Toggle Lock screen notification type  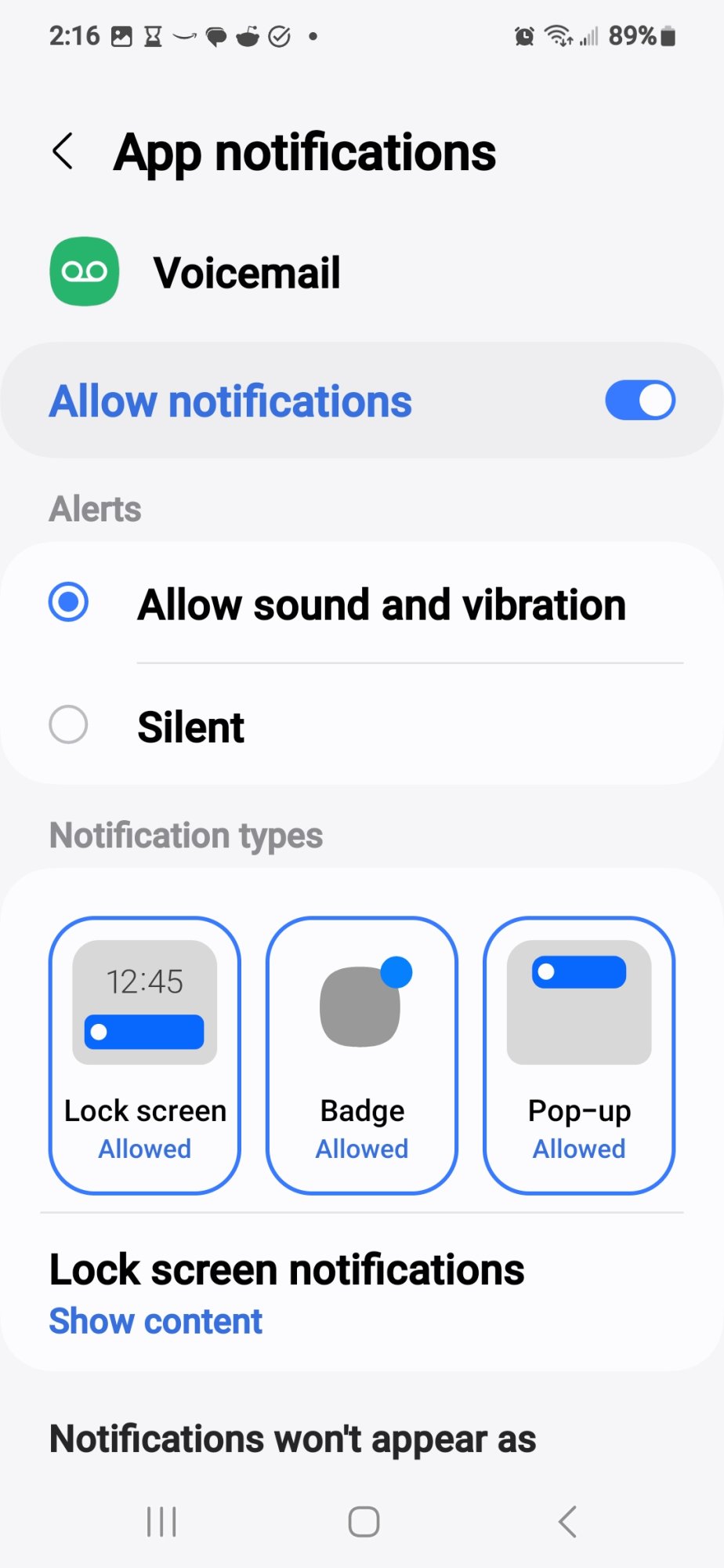click(x=145, y=1054)
